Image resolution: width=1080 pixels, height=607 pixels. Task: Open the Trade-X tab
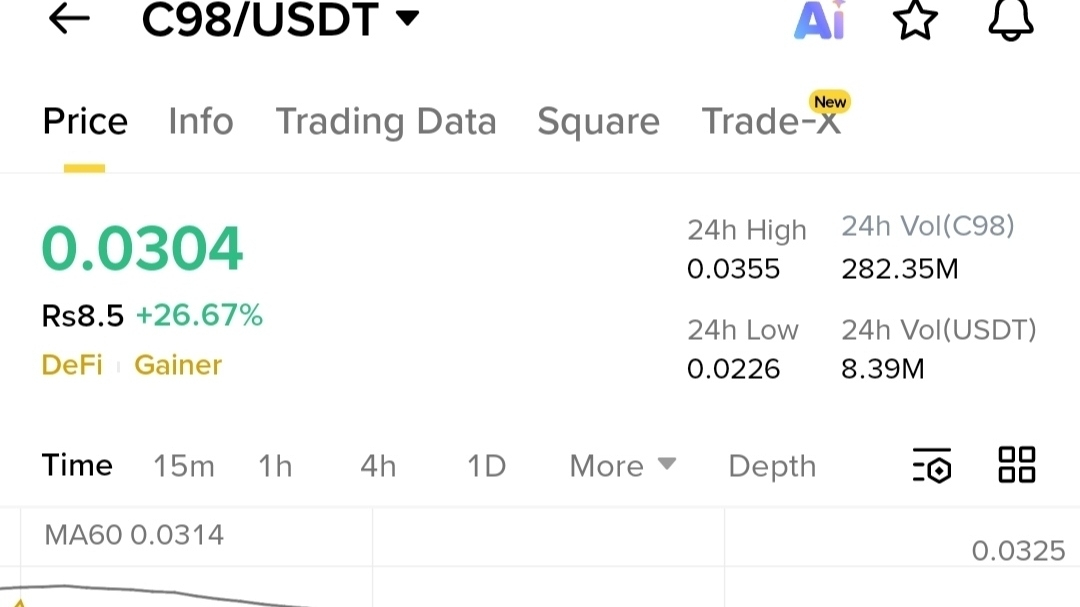click(x=771, y=122)
